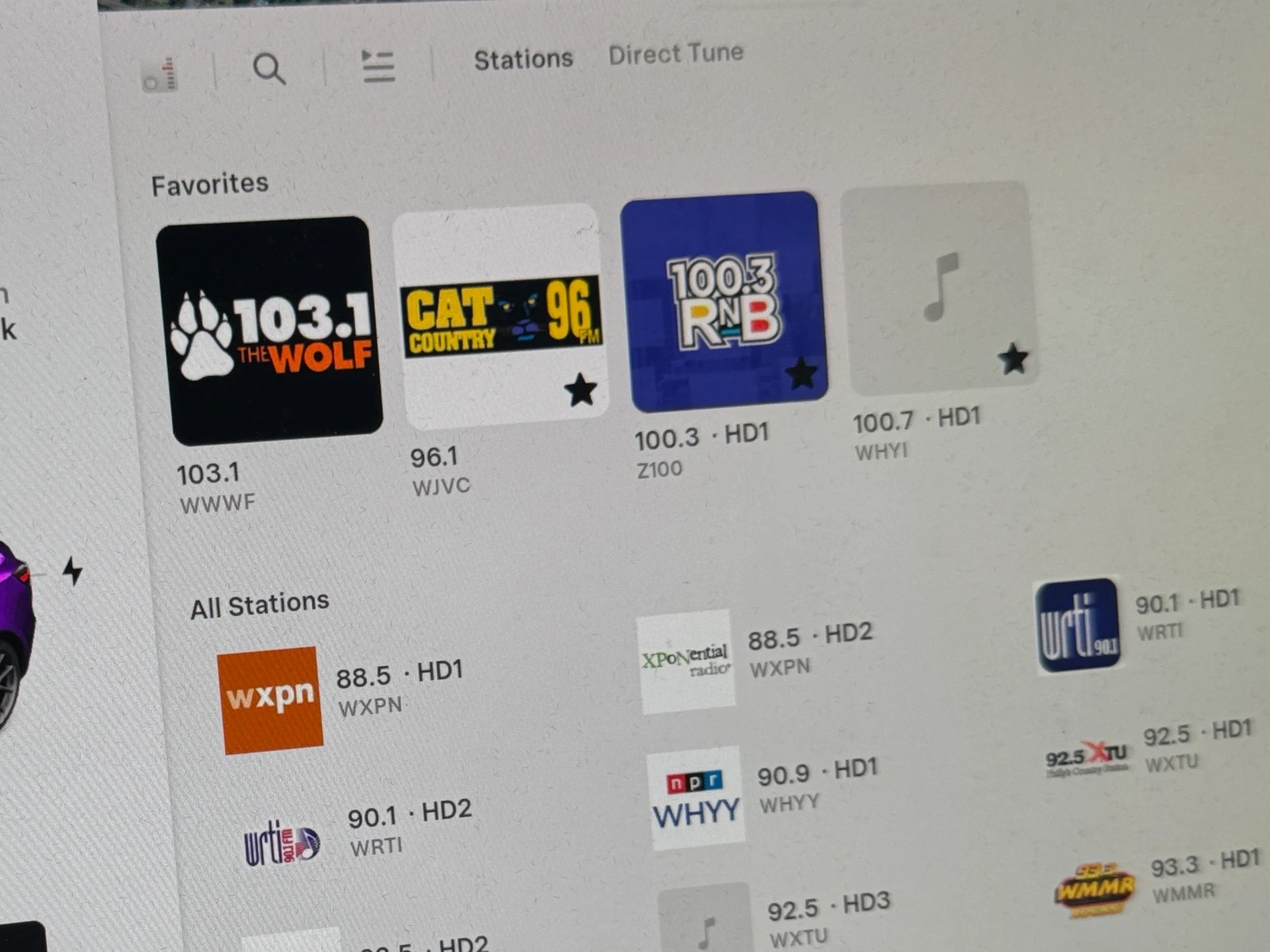Switch to the Direct Tune tab
This screenshot has height=952, width=1270.
point(675,54)
